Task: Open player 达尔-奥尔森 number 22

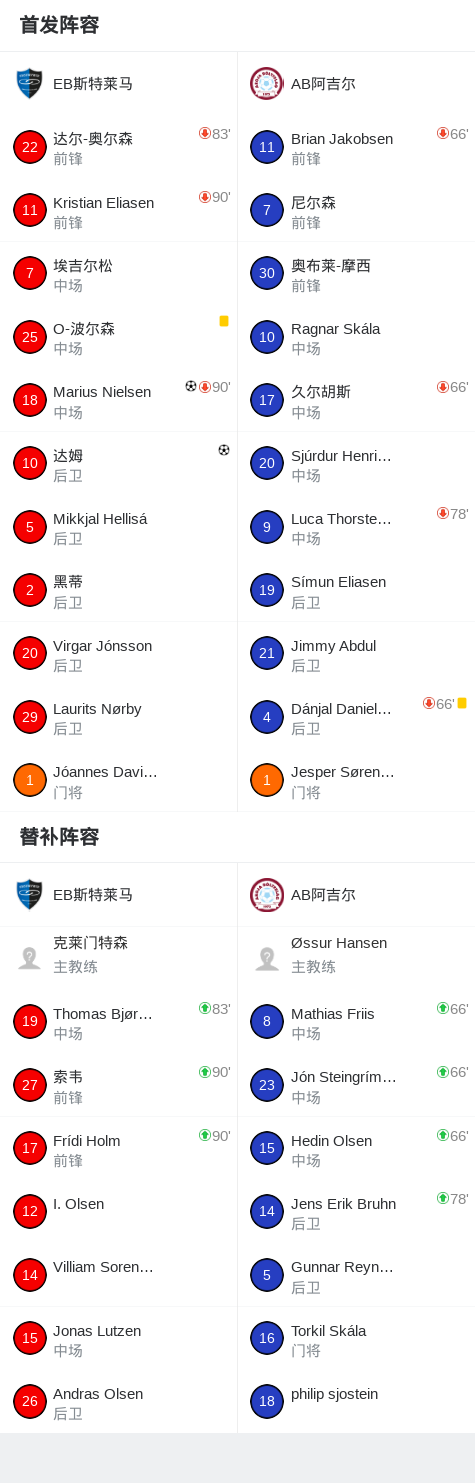Action: click(118, 147)
